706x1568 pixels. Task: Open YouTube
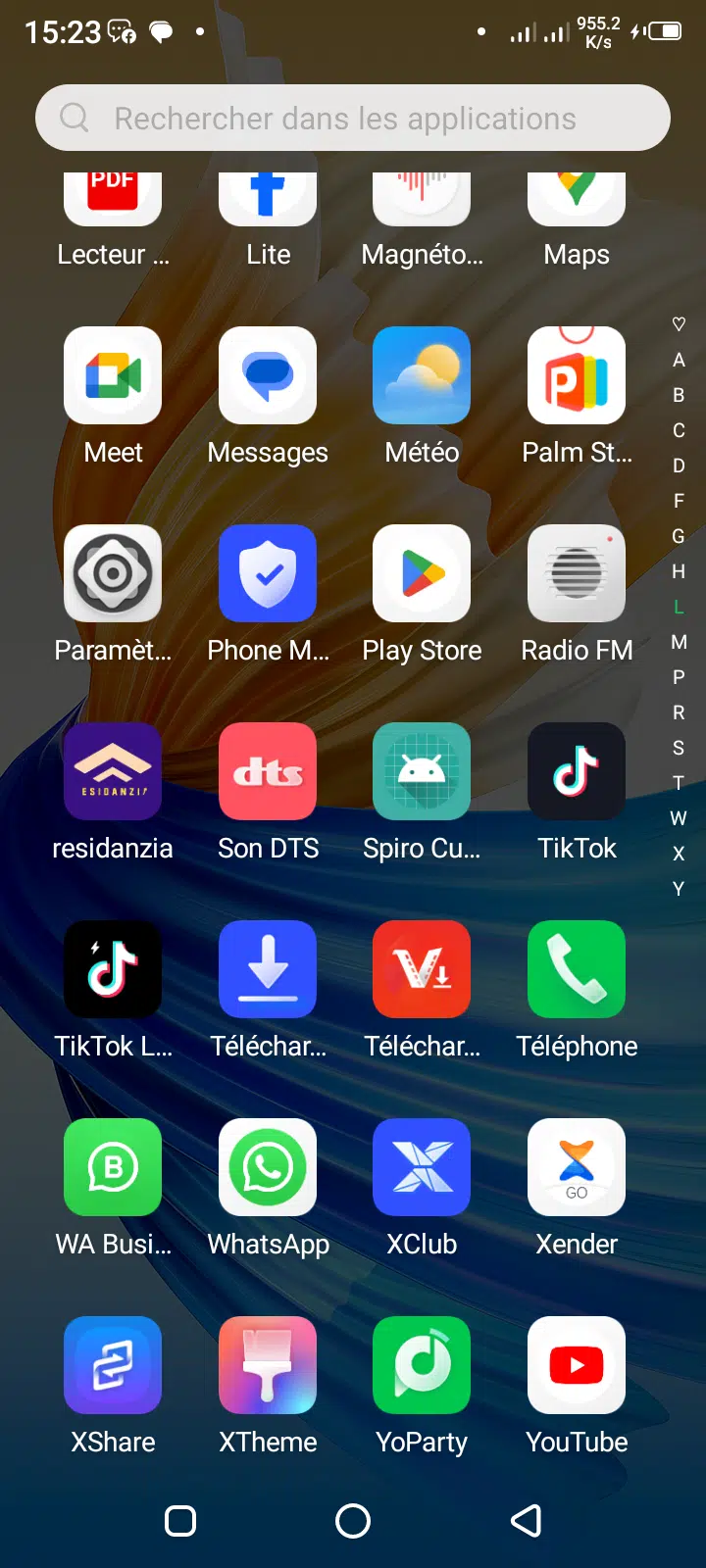(577, 1366)
